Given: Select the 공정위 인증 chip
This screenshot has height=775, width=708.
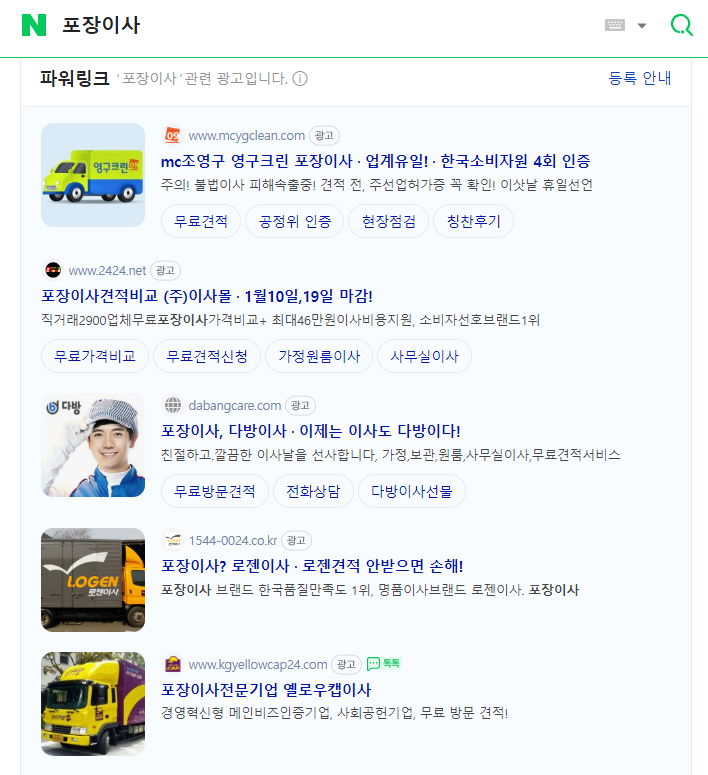Looking at the screenshot, I should click(x=294, y=221).
